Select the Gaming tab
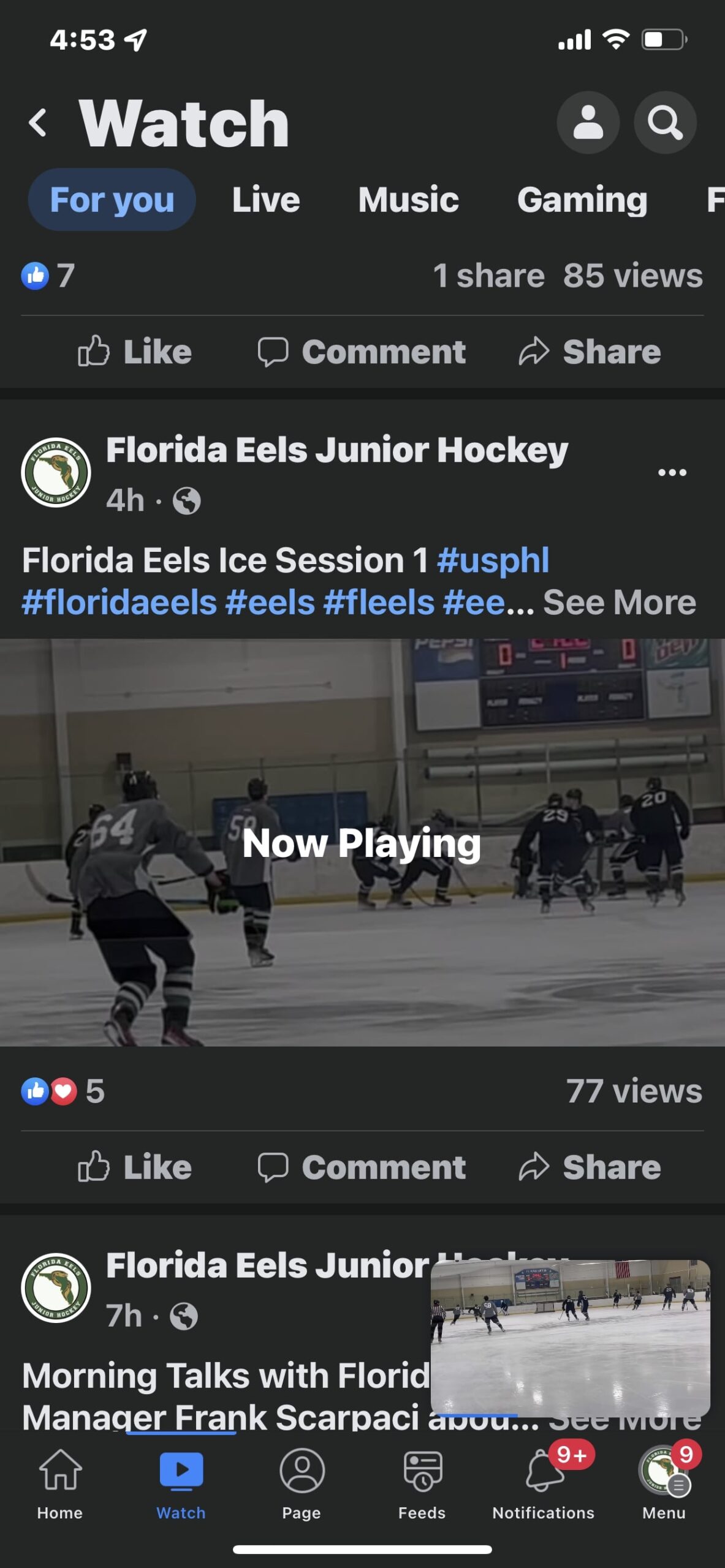Screen dimensions: 725x1568 coord(582,200)
